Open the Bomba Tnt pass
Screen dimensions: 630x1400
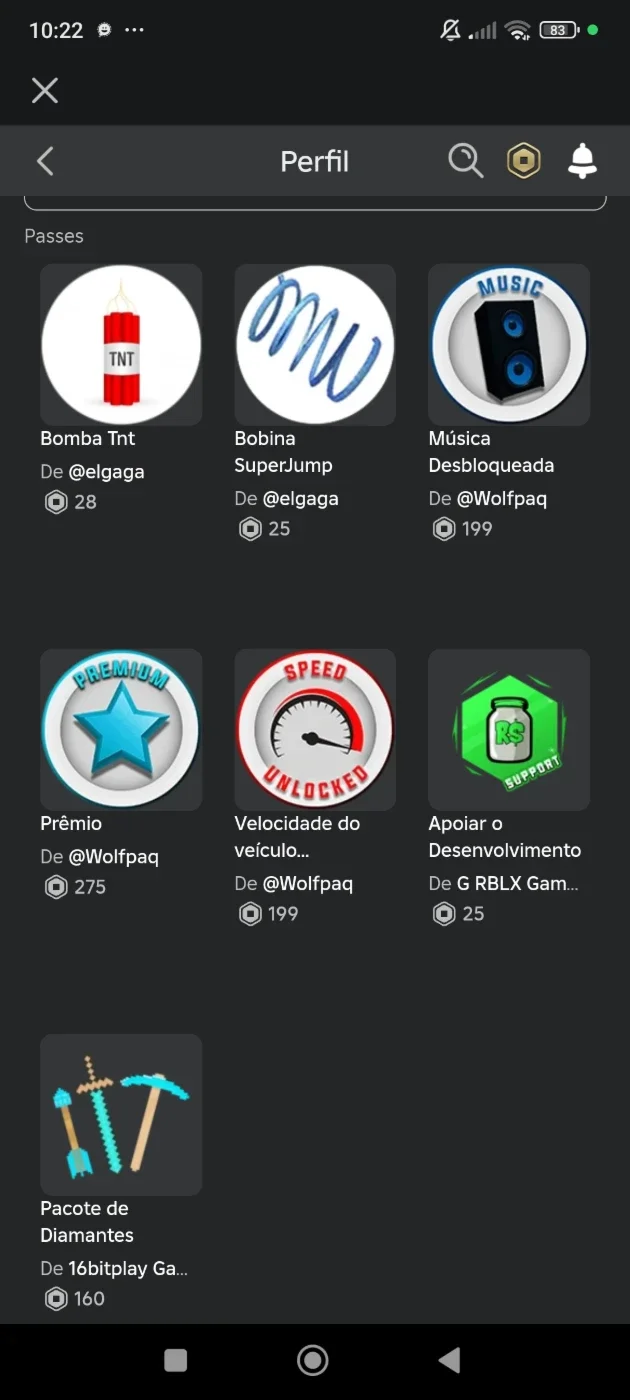coord(121,345)
